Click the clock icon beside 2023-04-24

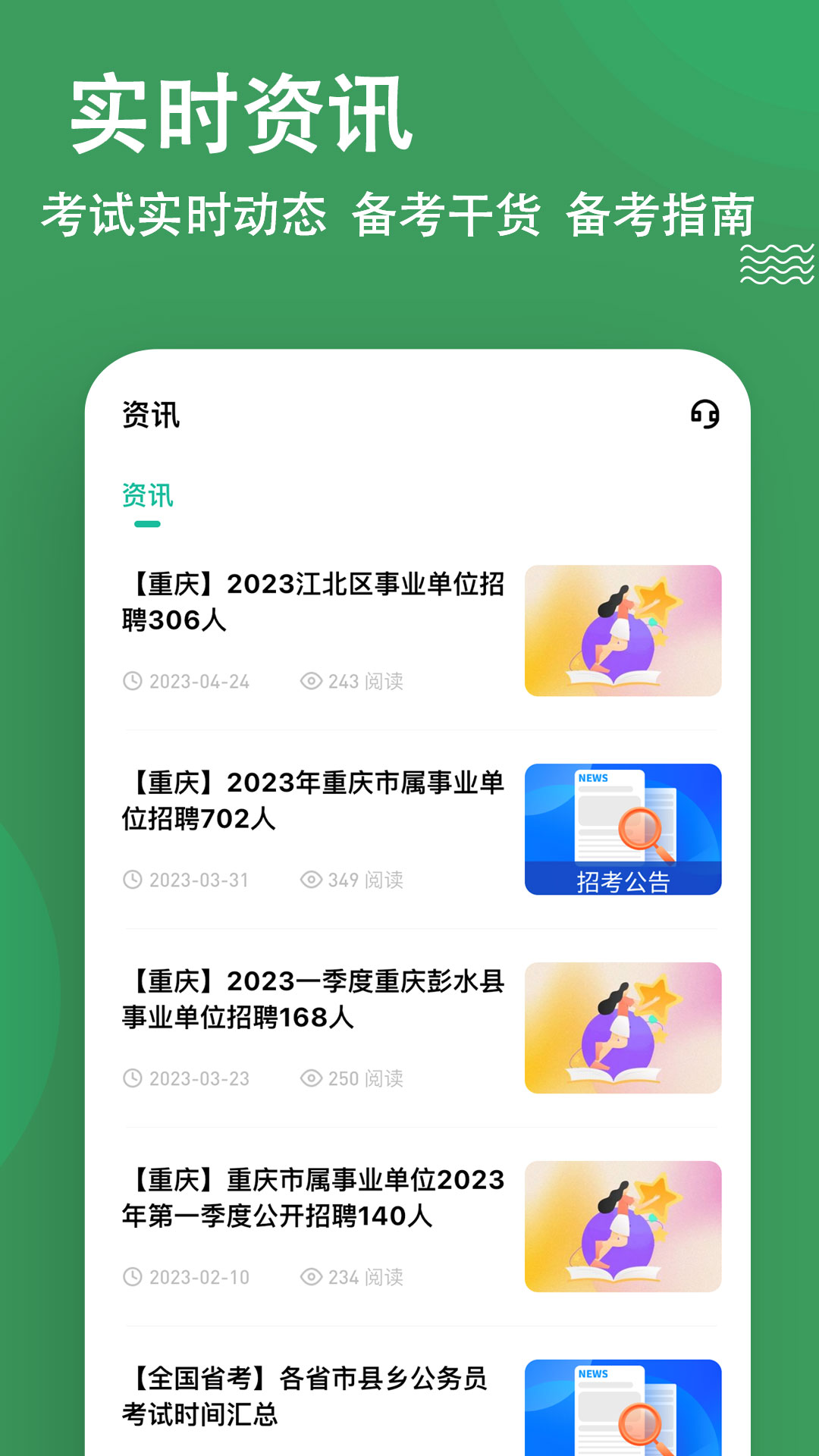tap(134, 681)
